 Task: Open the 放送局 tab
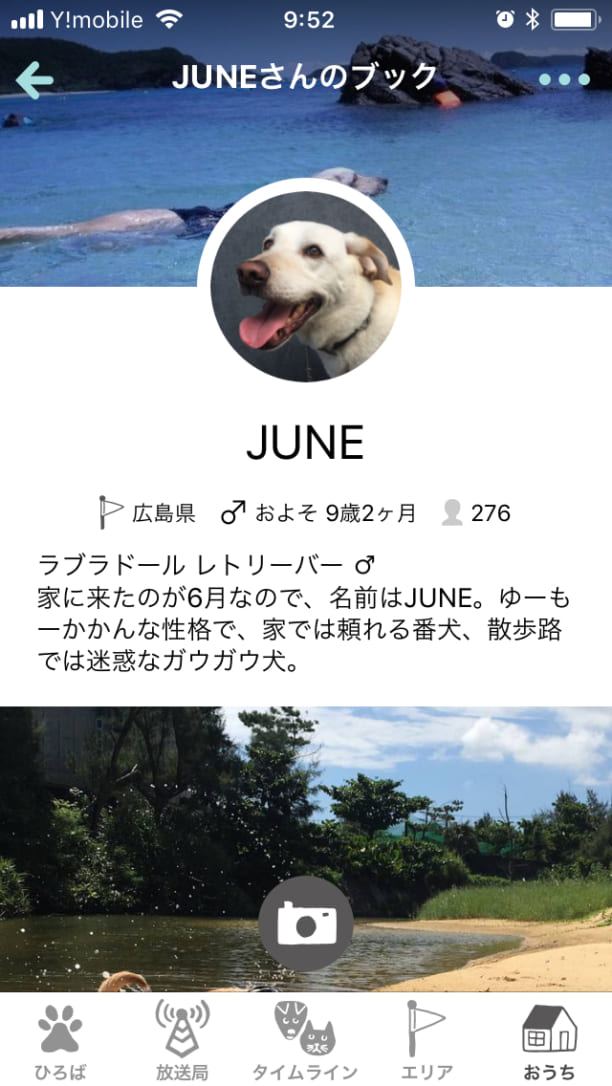pyautogui.click(x=182, y=1040)
